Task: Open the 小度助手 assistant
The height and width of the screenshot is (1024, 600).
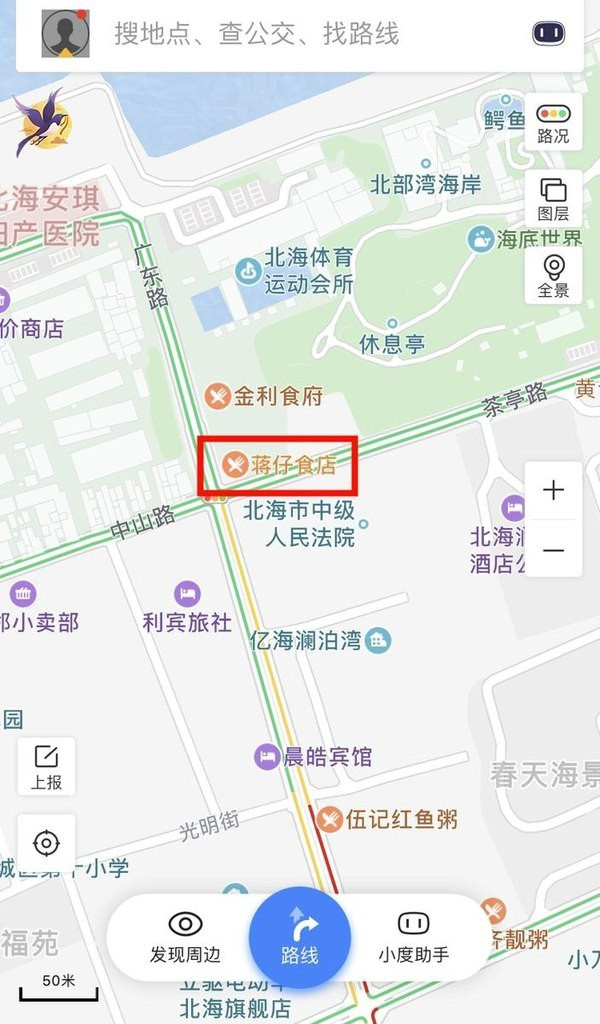Action: (x=413, y=937)
